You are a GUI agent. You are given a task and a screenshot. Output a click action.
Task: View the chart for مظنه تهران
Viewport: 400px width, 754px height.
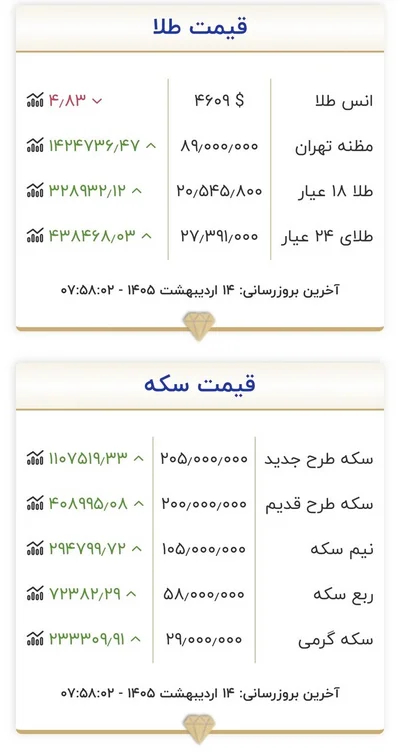pos(35,144)
